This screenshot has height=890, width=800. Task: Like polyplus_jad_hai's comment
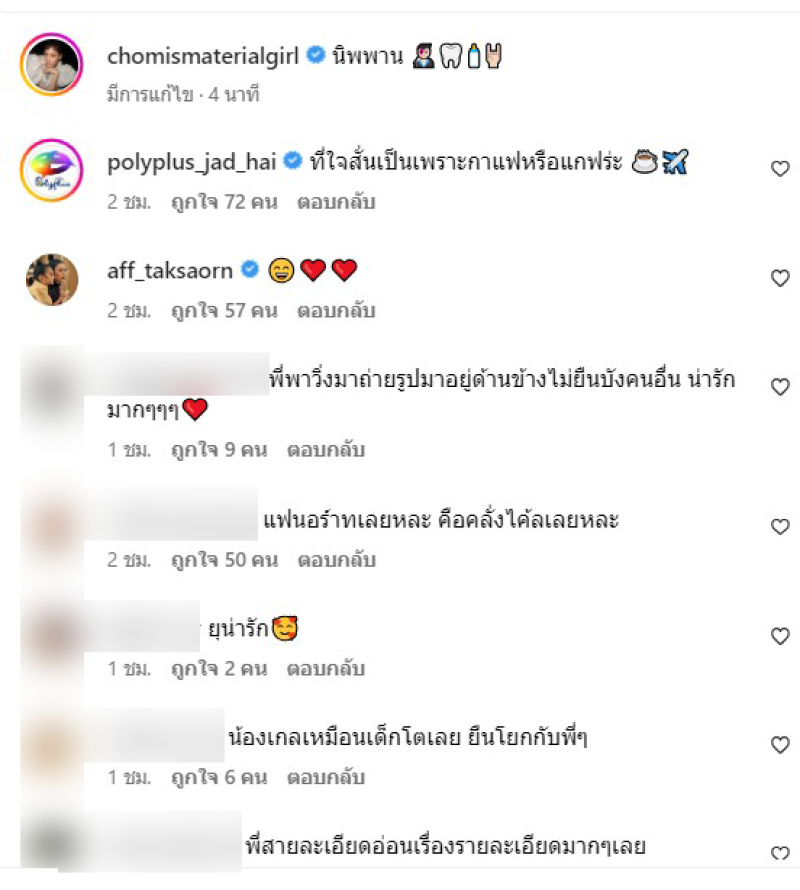point(780,170)
